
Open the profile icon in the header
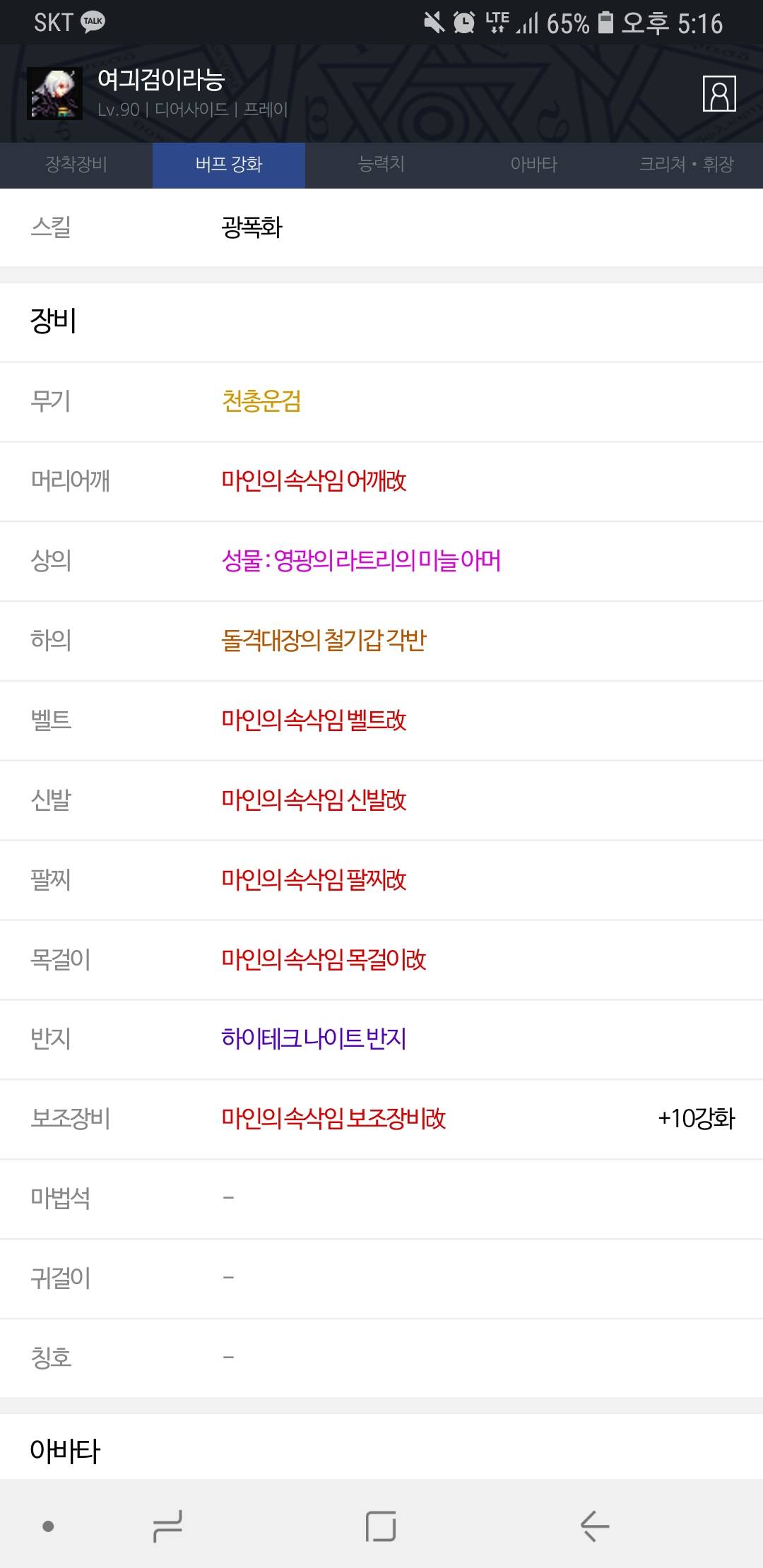[x=719, y=93]
